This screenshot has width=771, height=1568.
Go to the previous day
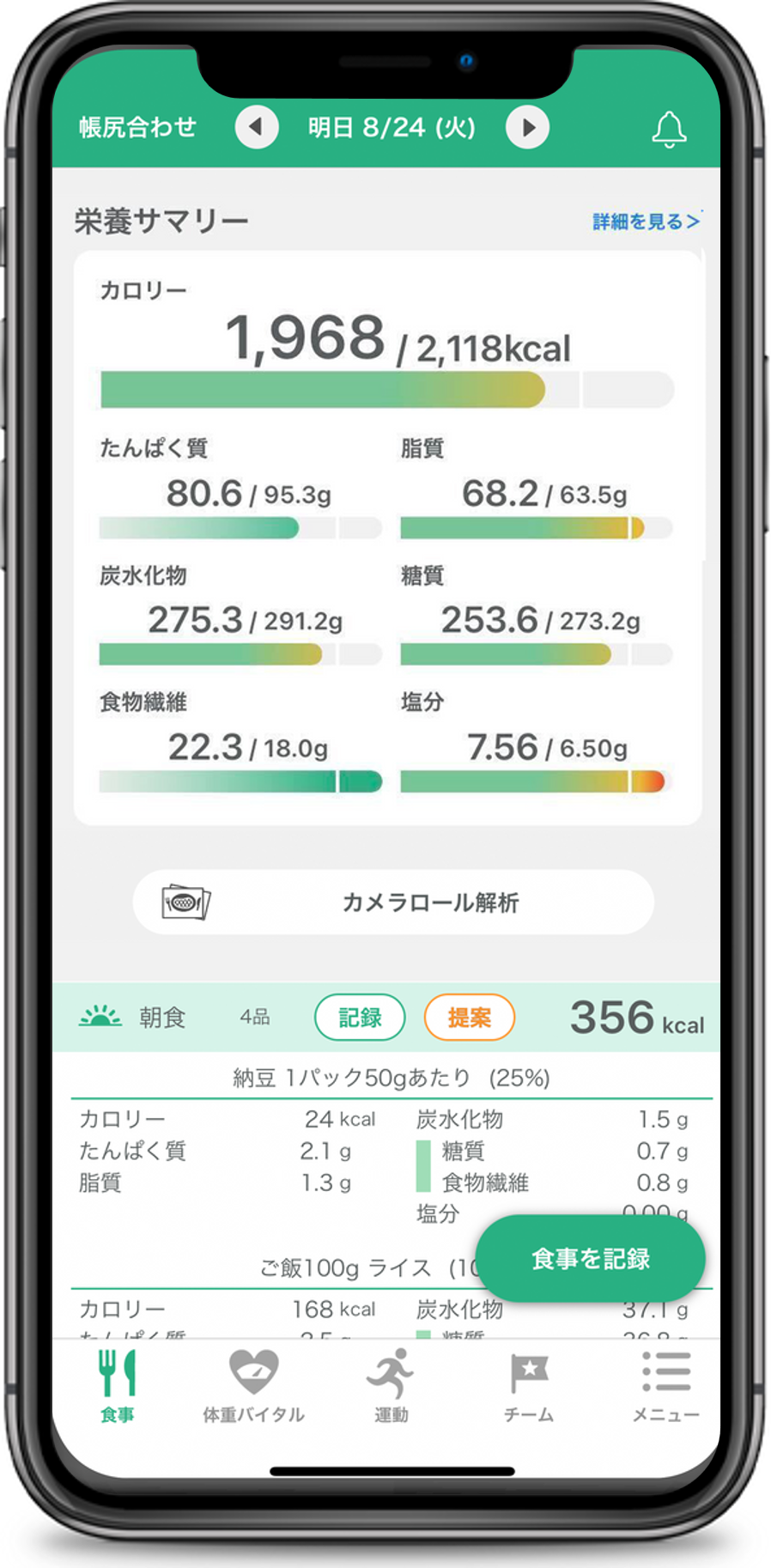[x=257, y=127]
